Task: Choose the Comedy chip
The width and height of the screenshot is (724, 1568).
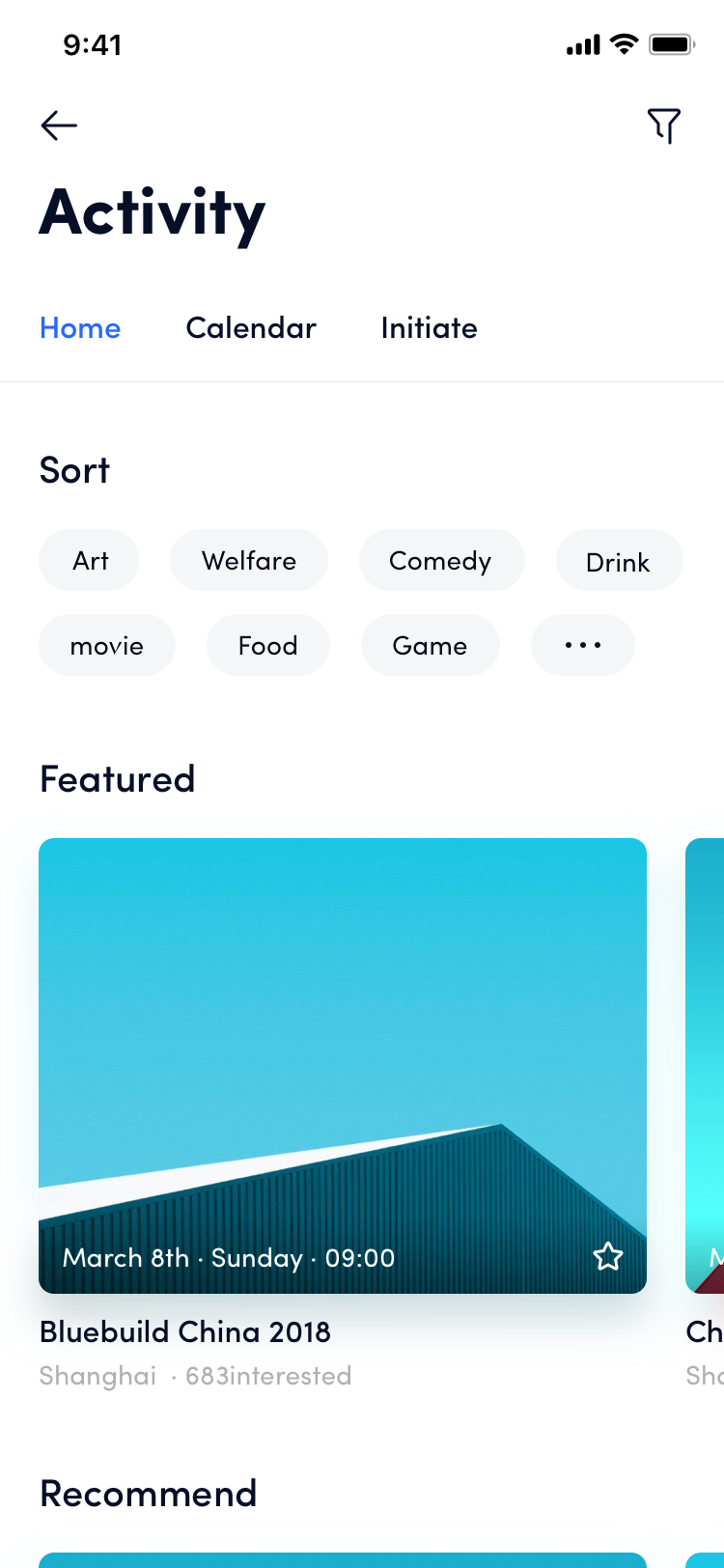Action: tap(441, 560)
